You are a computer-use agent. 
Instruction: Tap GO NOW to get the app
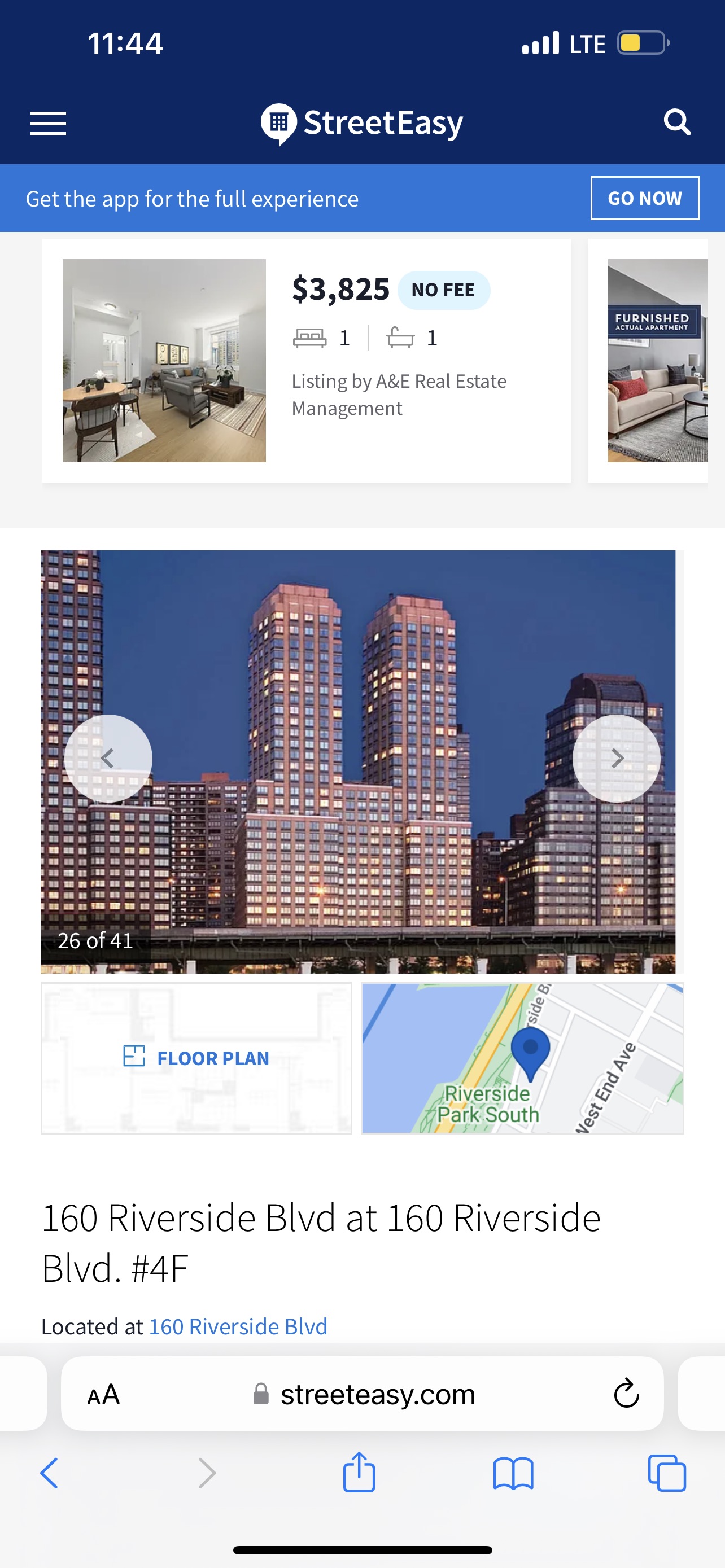coord(644,198)
